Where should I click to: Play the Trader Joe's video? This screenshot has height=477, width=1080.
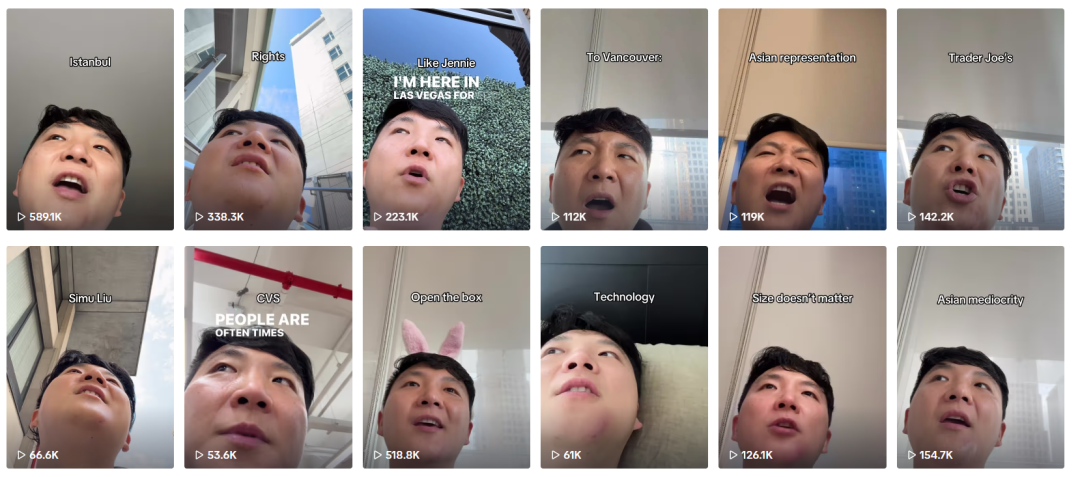pos(980,120)
